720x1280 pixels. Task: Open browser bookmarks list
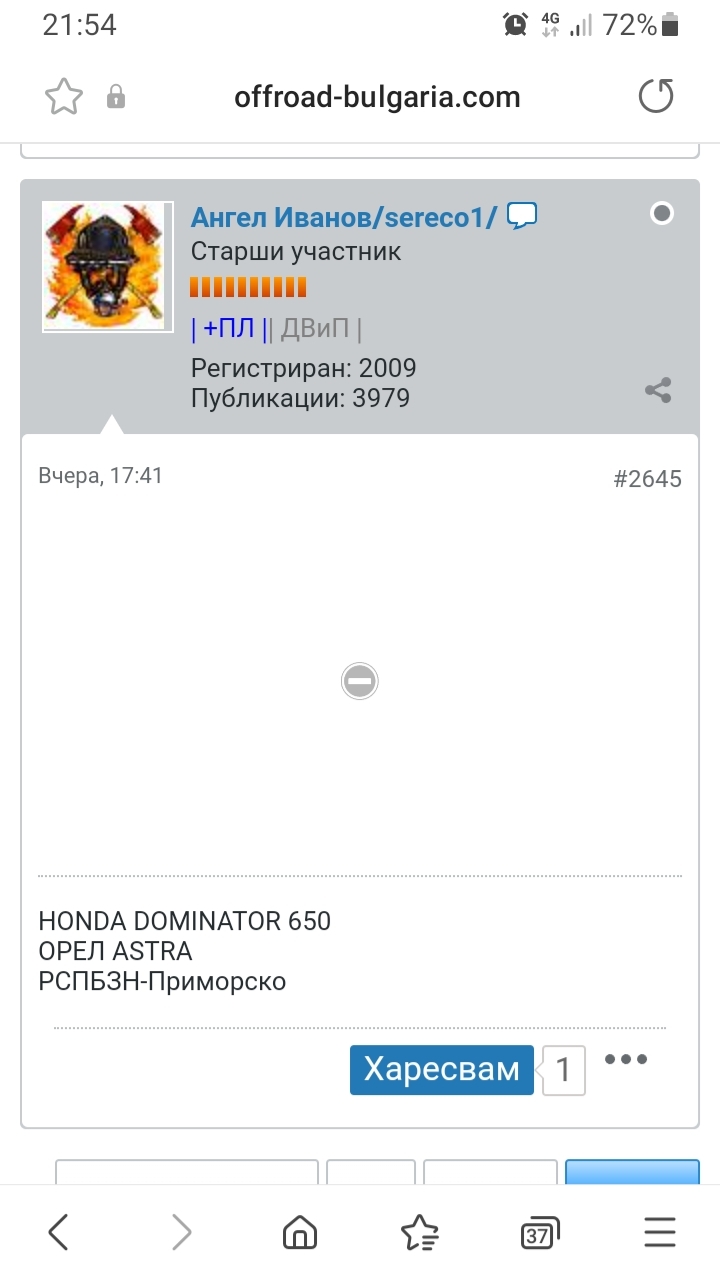coord(419,1232)
